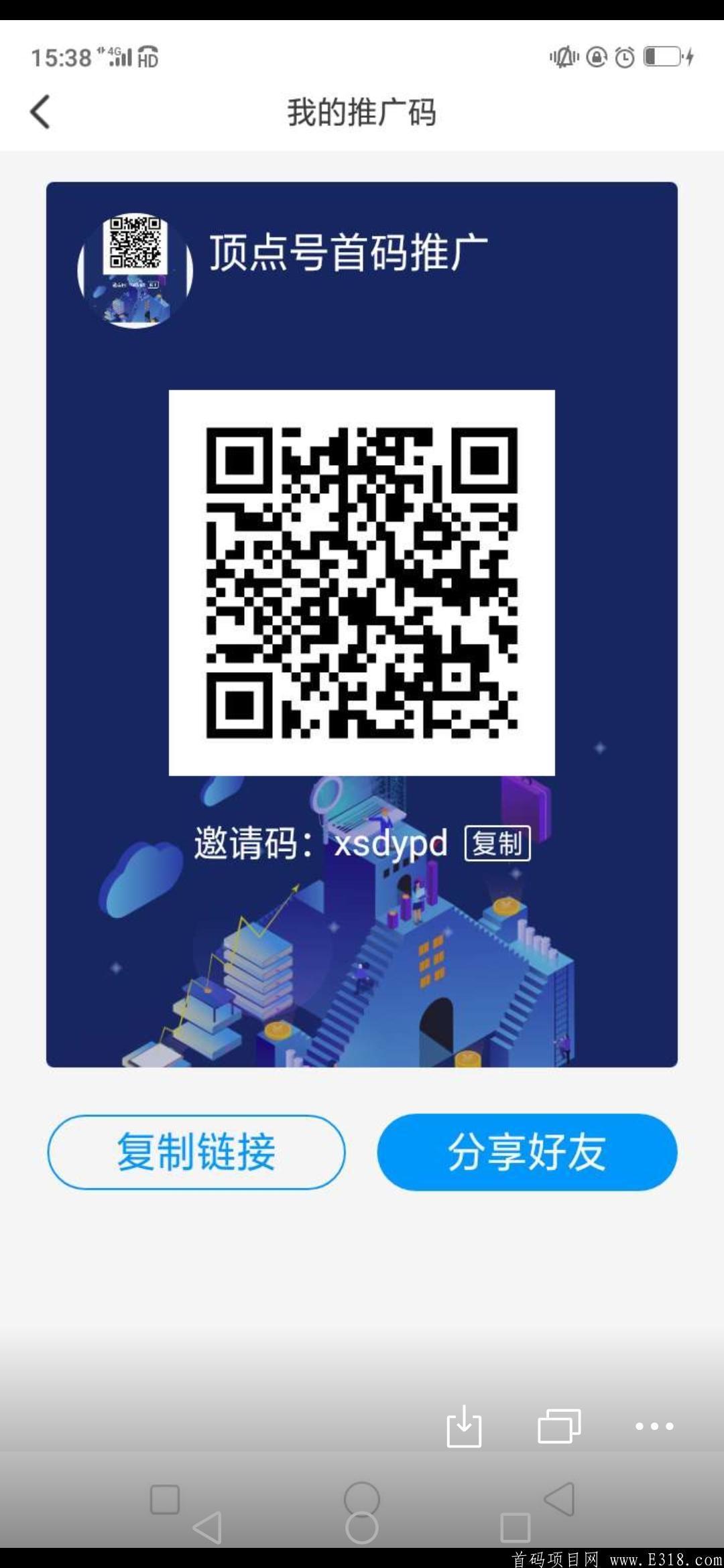Tap 复制 to copy invitation code xsdypd

(497, 843)
